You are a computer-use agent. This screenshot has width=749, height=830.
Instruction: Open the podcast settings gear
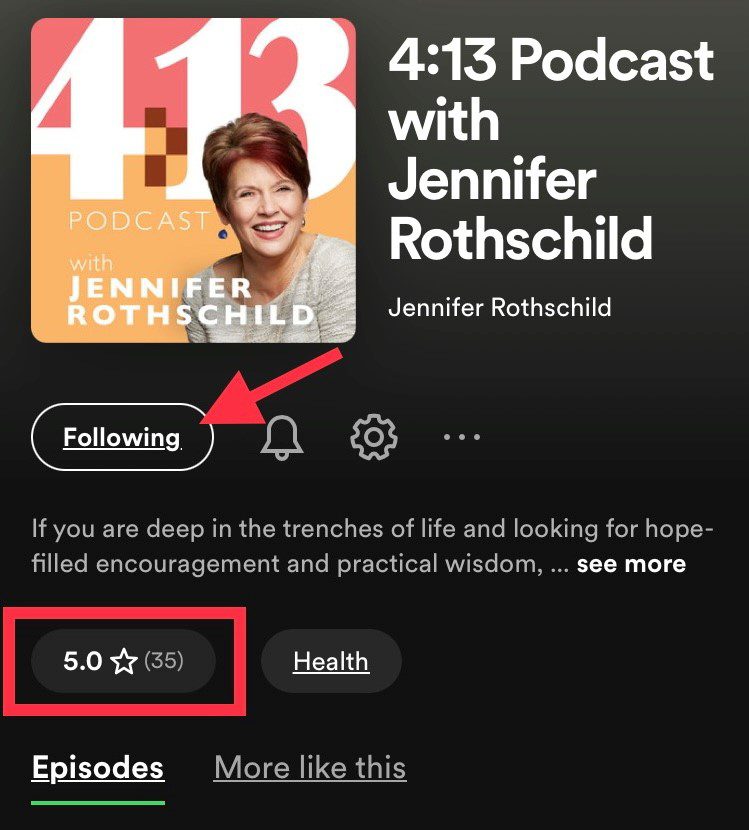(374, 437)
